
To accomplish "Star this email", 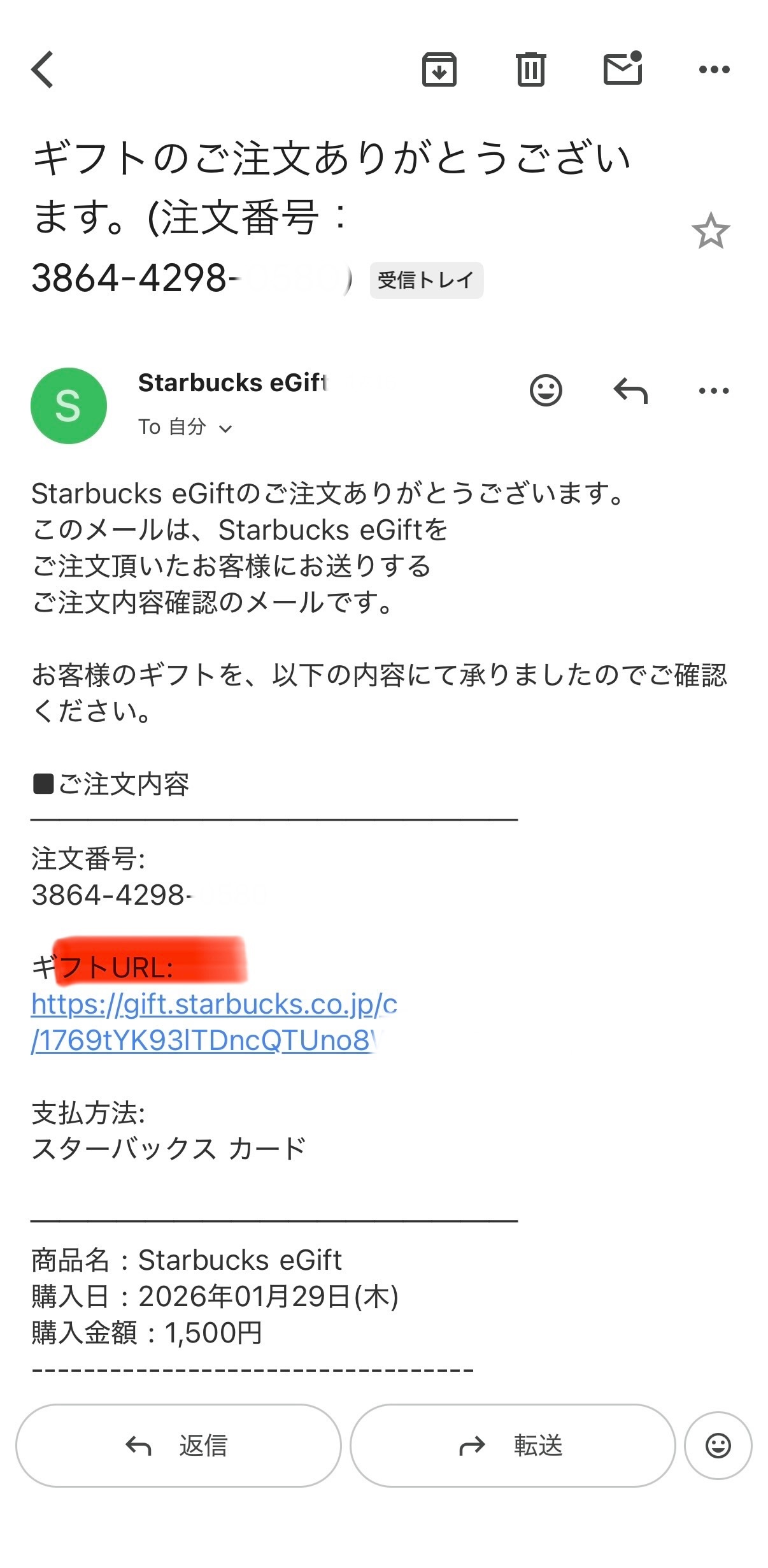I will click(710, 231).
